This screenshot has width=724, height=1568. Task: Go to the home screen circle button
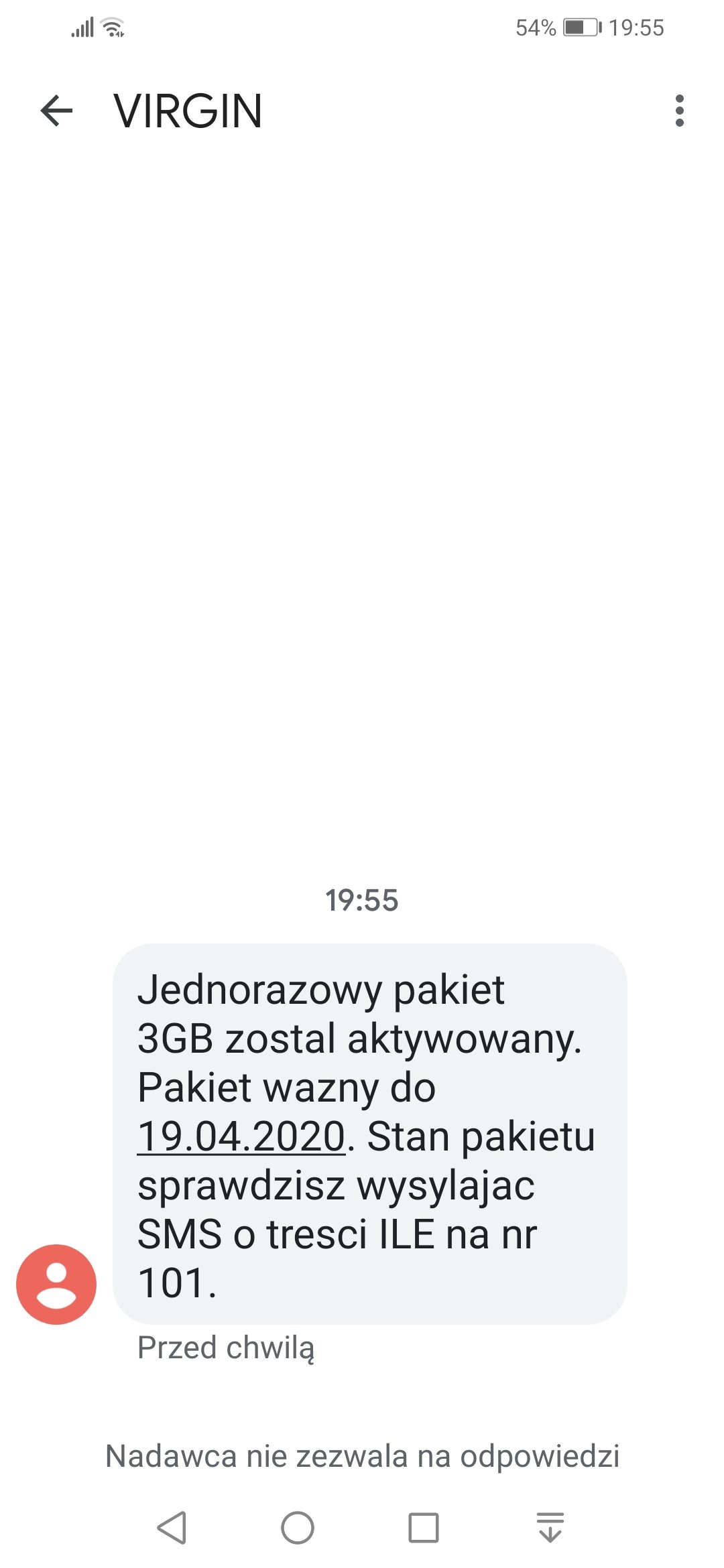(x=298, y=1528)
